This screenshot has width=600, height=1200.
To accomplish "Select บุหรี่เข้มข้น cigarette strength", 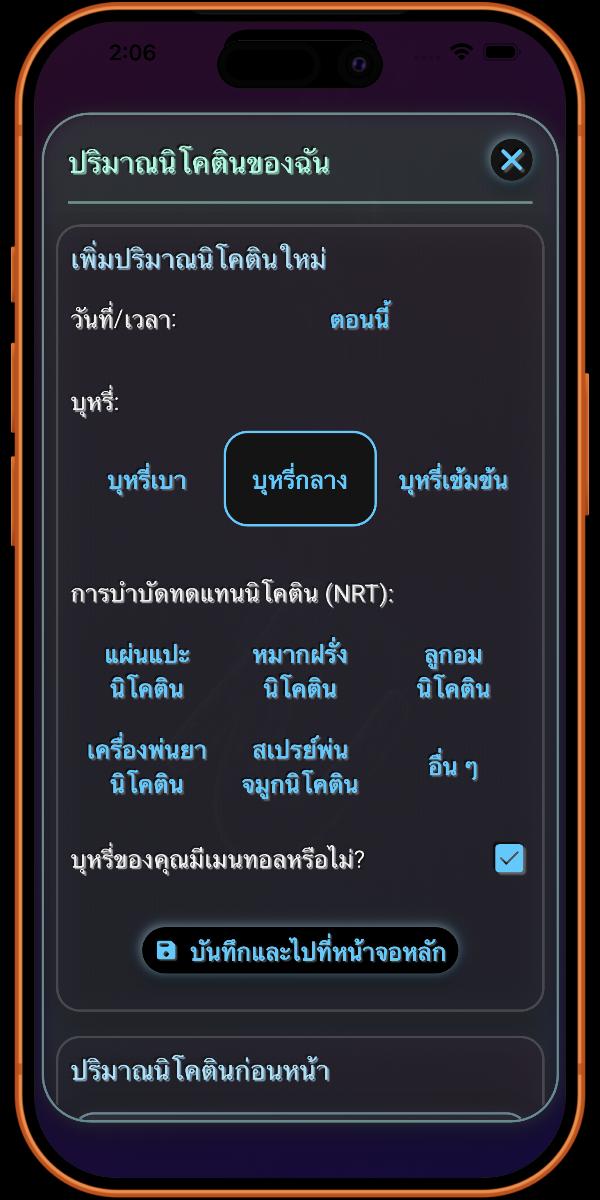I will click(x=453, y=480).
